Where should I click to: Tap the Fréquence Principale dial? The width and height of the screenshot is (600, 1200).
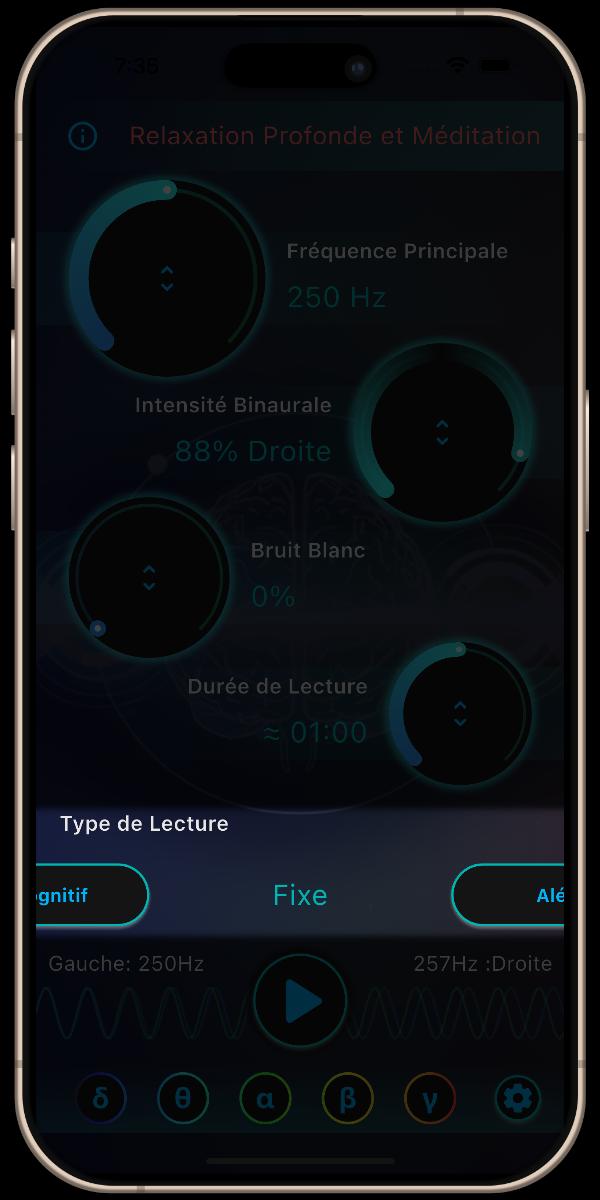click(167, 278)
